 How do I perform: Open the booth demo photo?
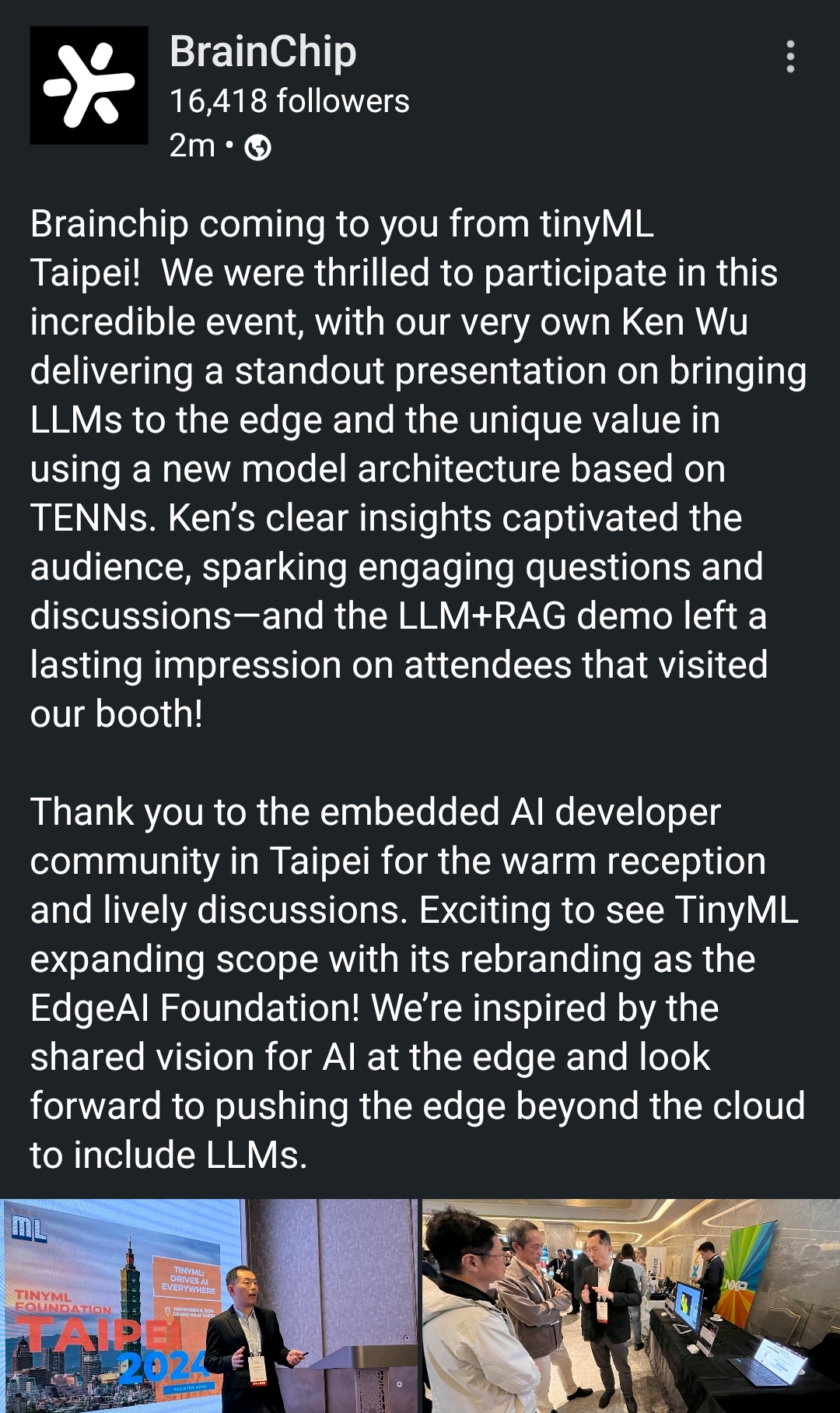(631, 1306)
